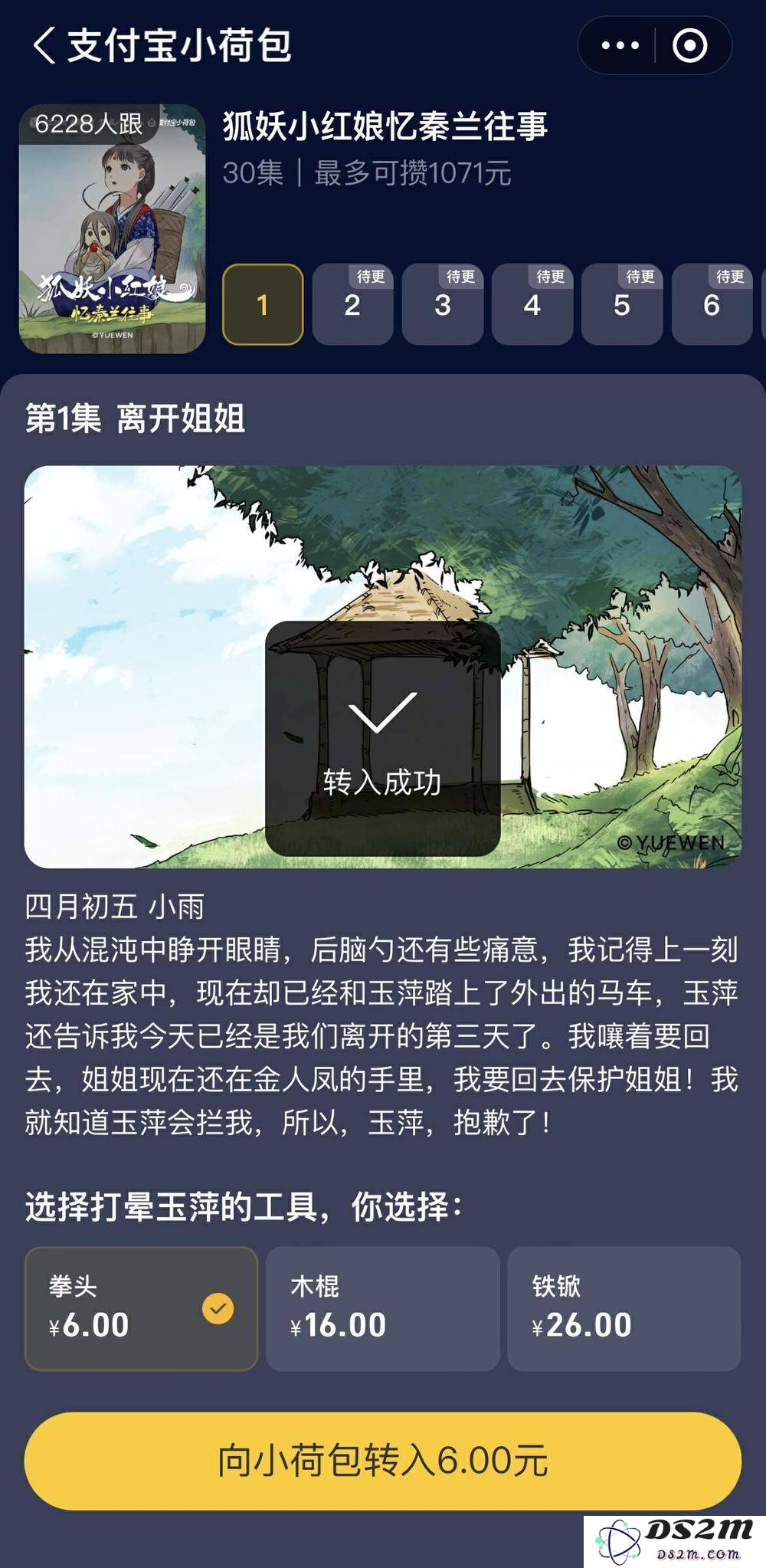Select episode 2
766x1568 pixels.
352,304
